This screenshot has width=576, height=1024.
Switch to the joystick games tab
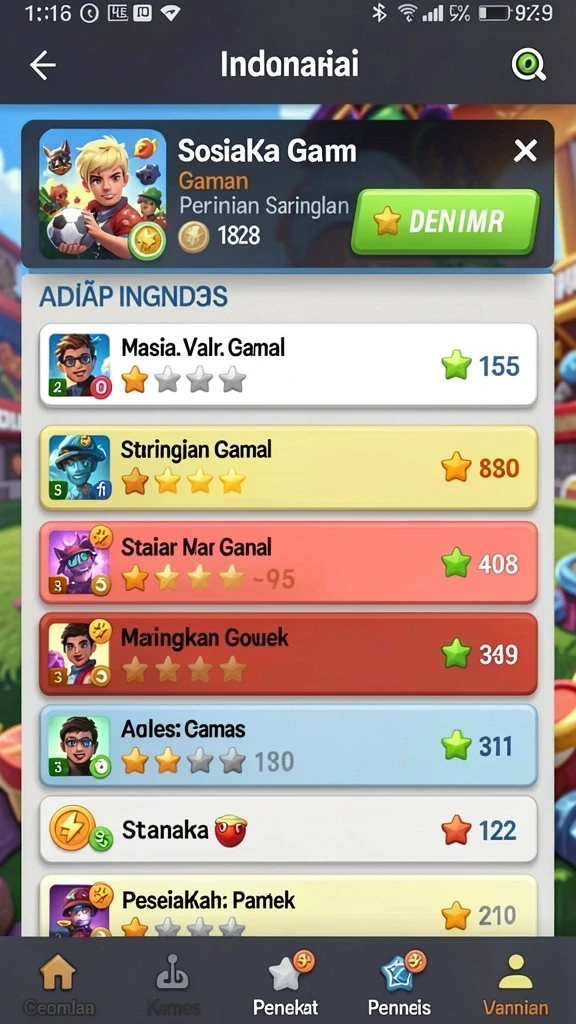(173, 982)
